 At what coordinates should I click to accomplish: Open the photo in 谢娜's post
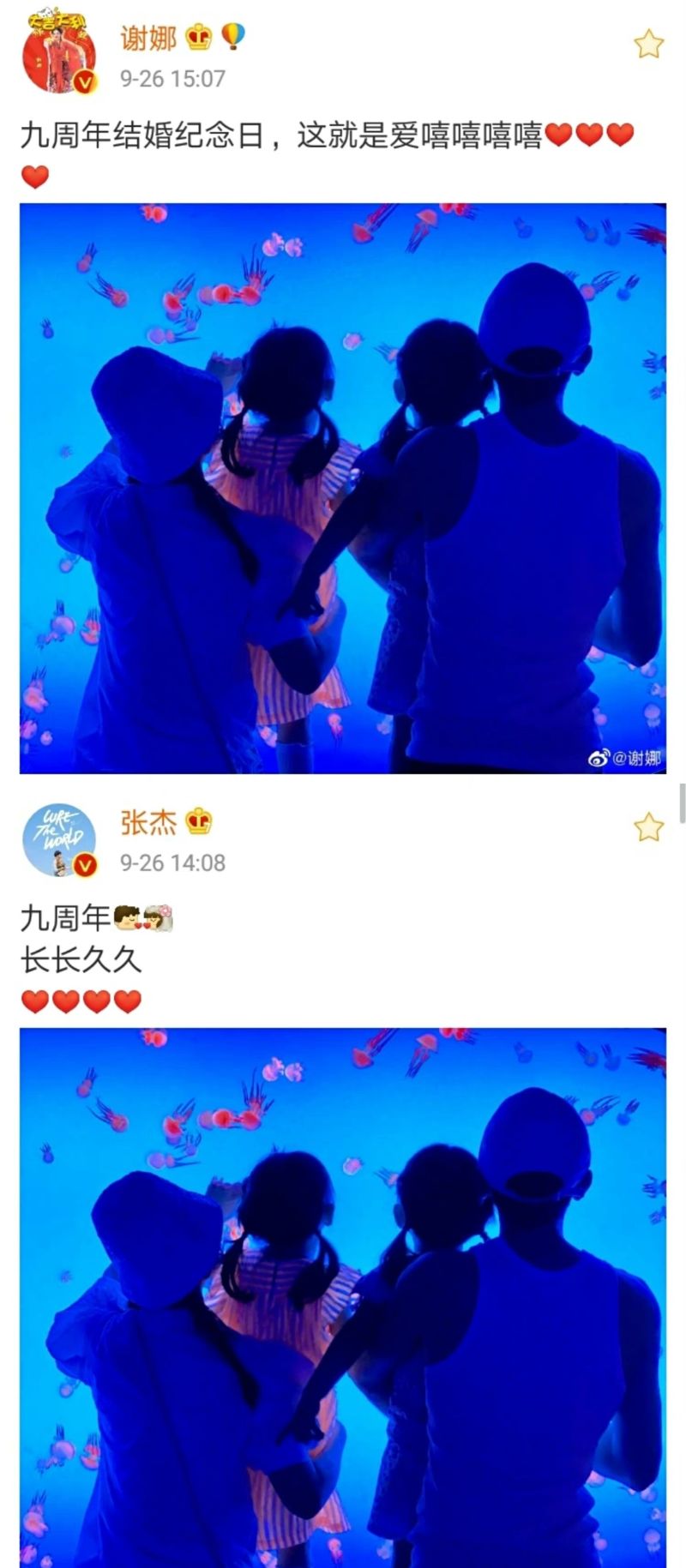(x=343, y=488)
